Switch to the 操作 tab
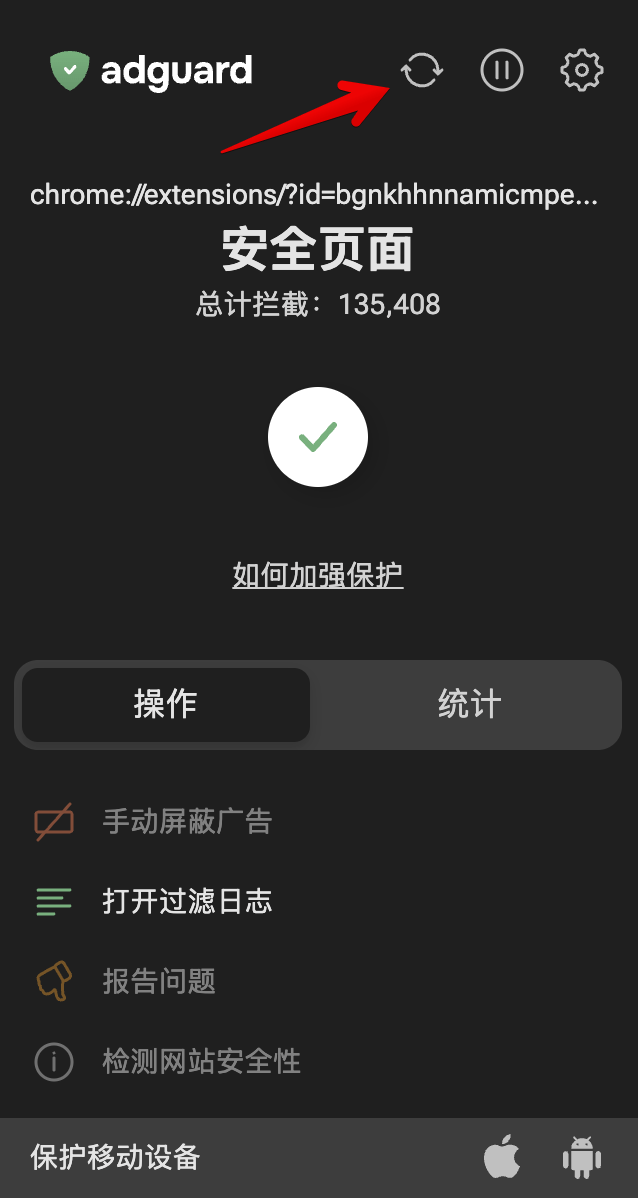Image resolution: width=638 pixels, height=1198 pixels. (166, 704)
